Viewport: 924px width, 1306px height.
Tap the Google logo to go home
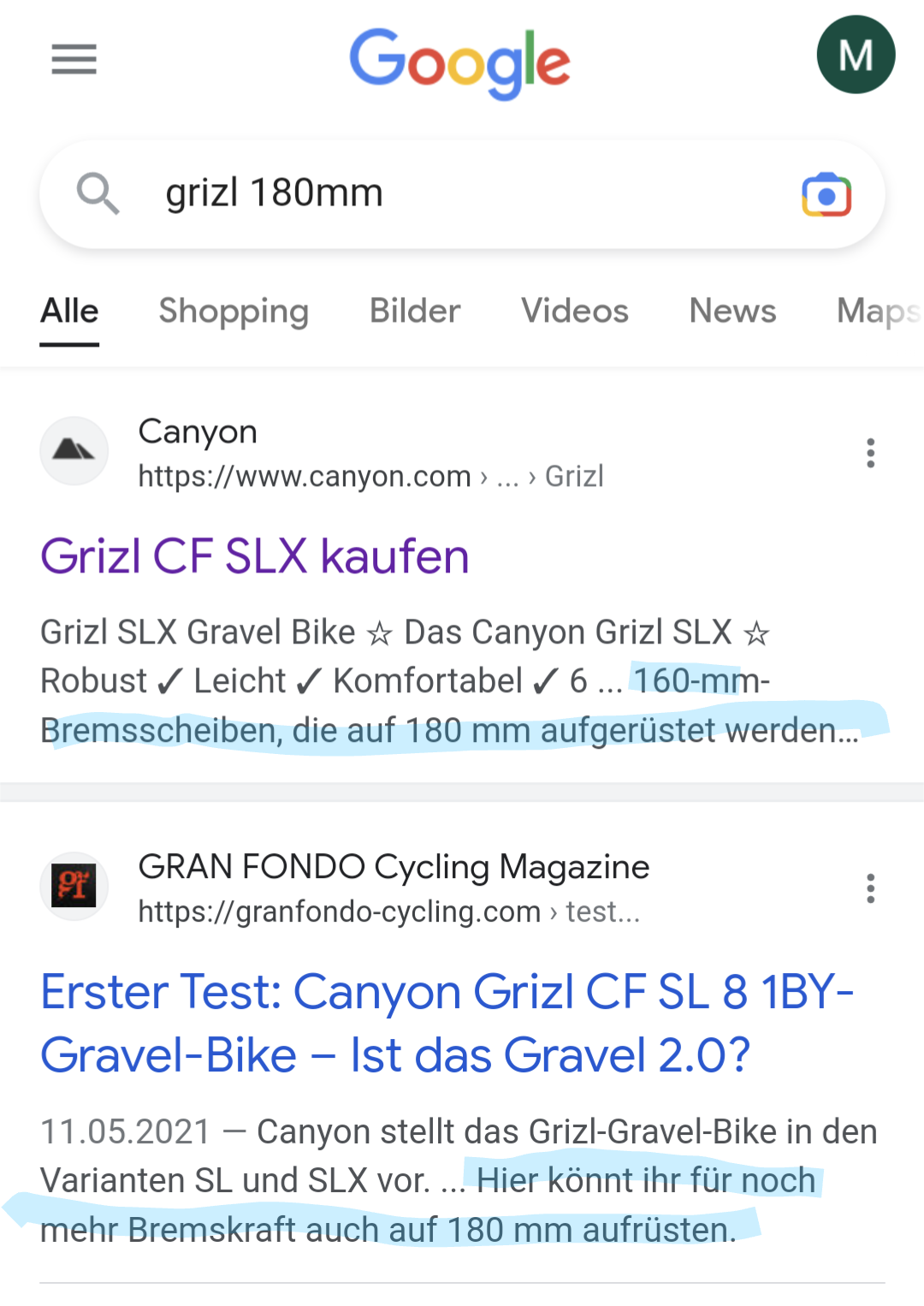(x=460, y=62)
